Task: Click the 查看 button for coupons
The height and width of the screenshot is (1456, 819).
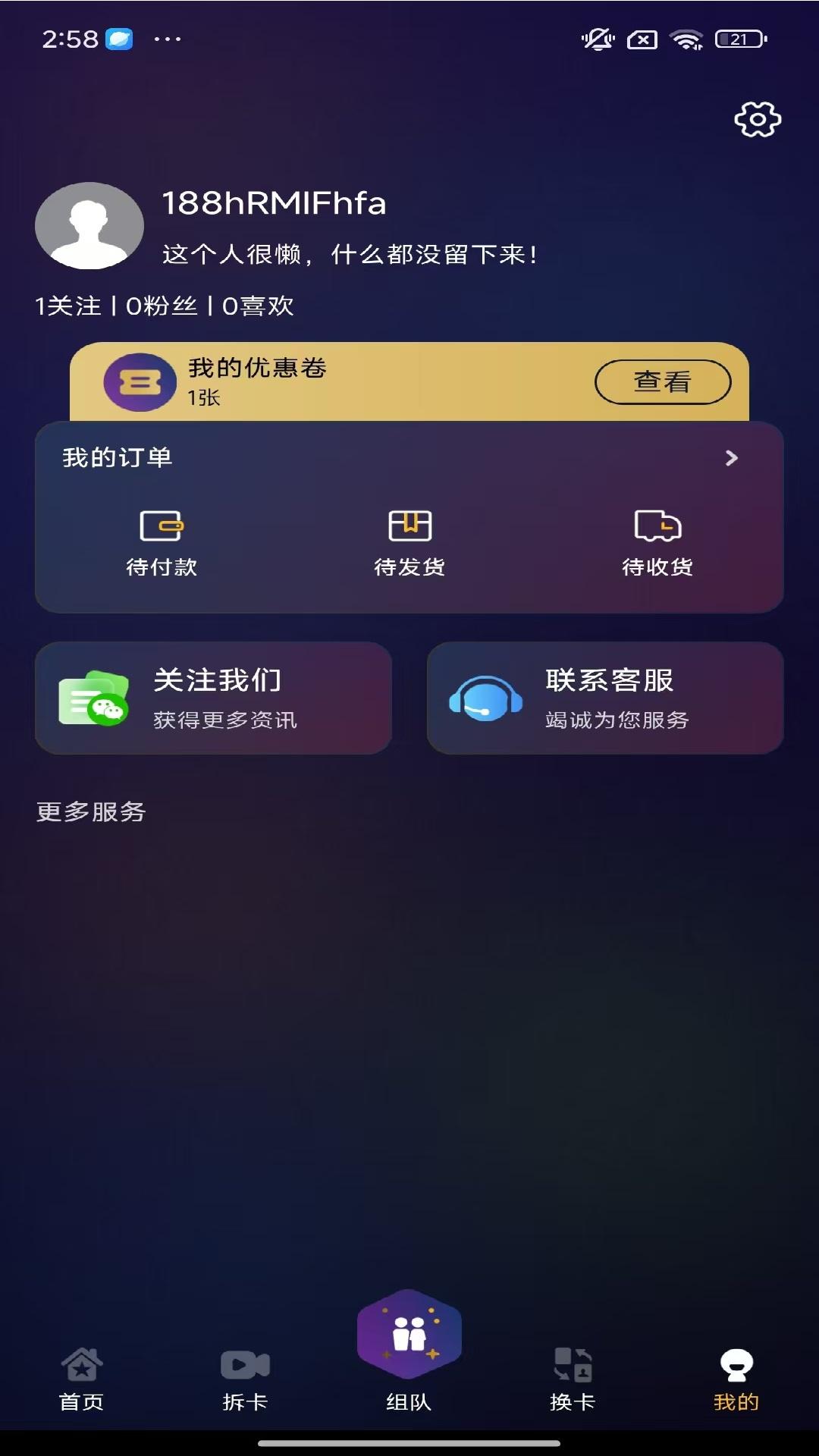Action: pos(661,381)
